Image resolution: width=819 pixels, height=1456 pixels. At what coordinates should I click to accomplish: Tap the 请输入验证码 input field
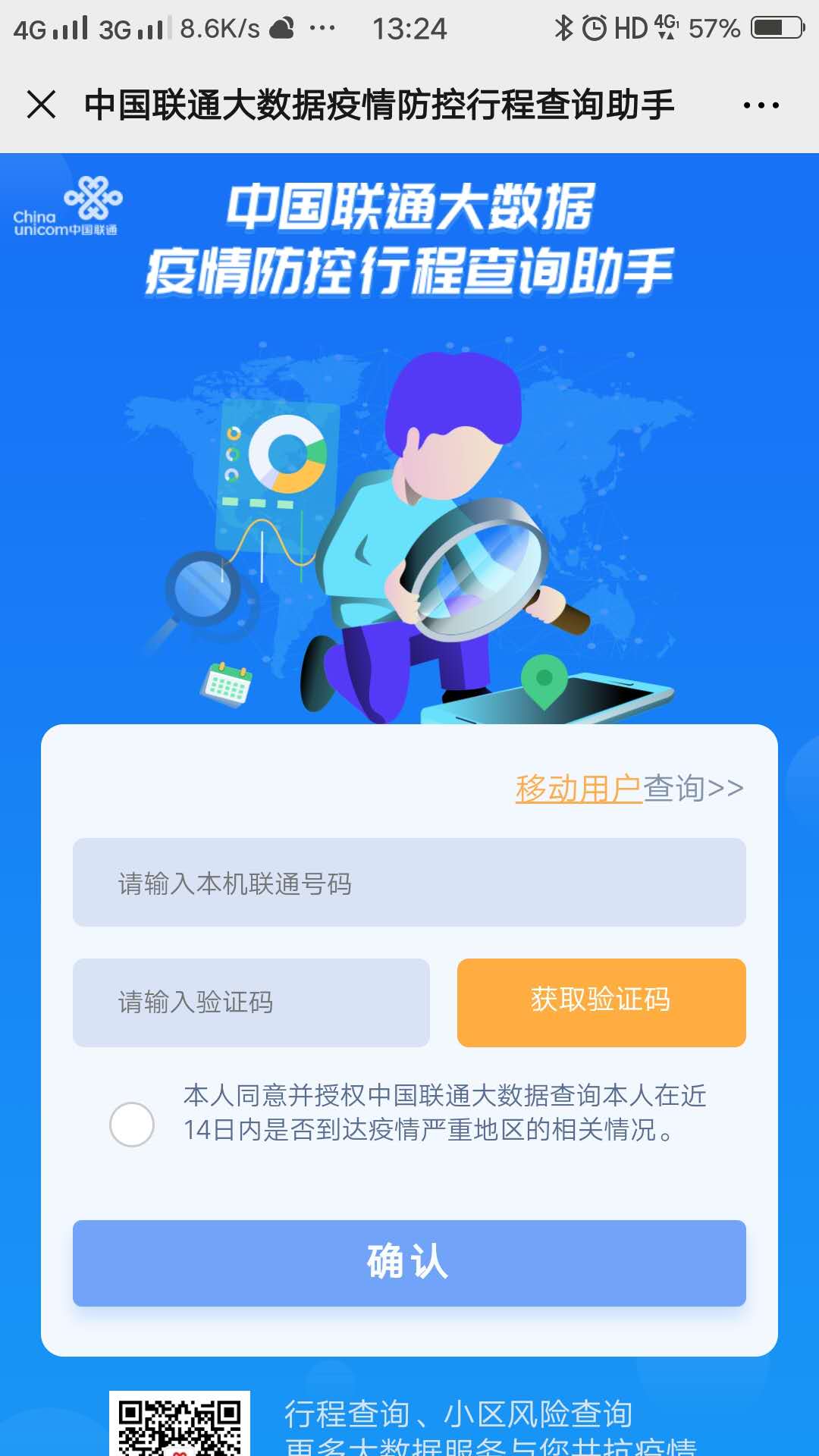click(x=251, y=1003)
